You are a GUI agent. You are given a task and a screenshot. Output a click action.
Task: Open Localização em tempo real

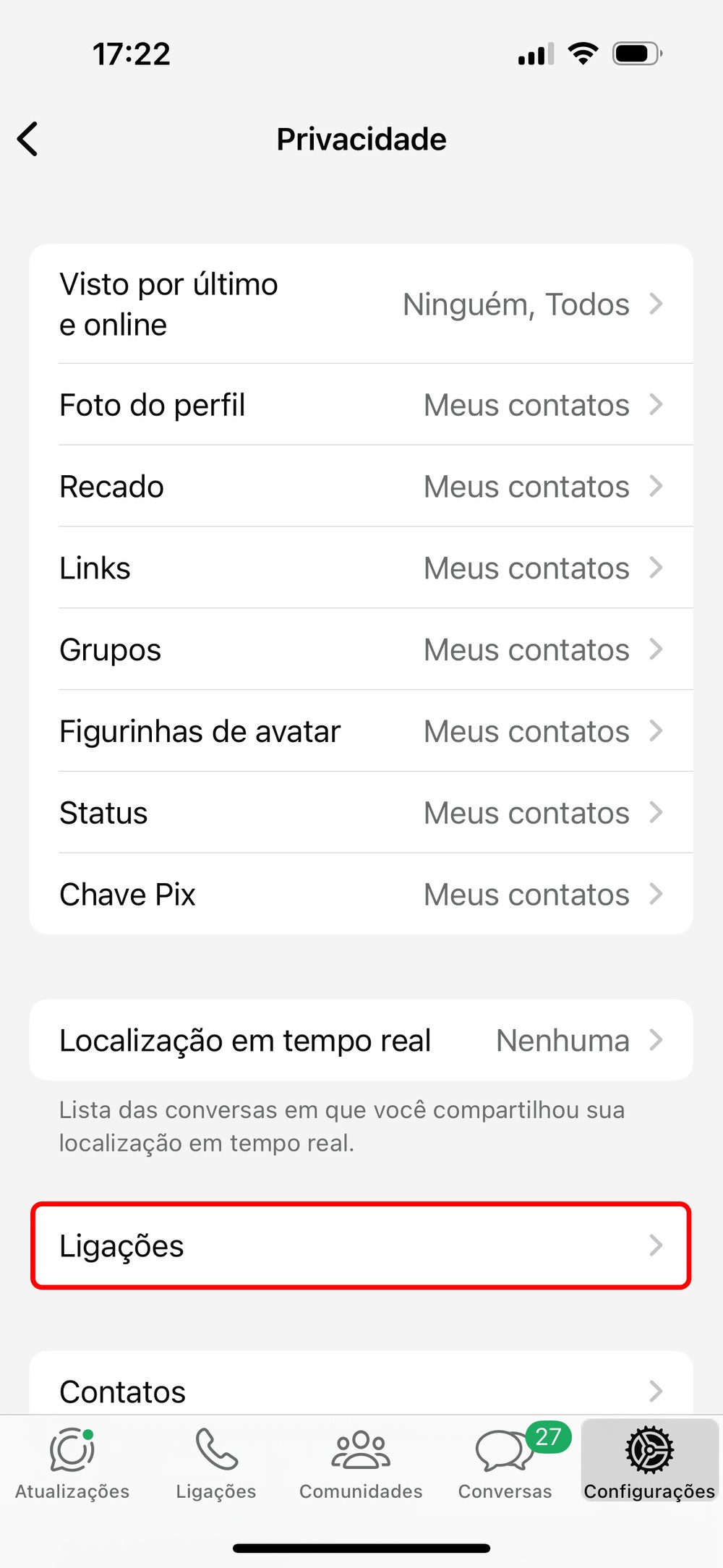[361, 1040]
